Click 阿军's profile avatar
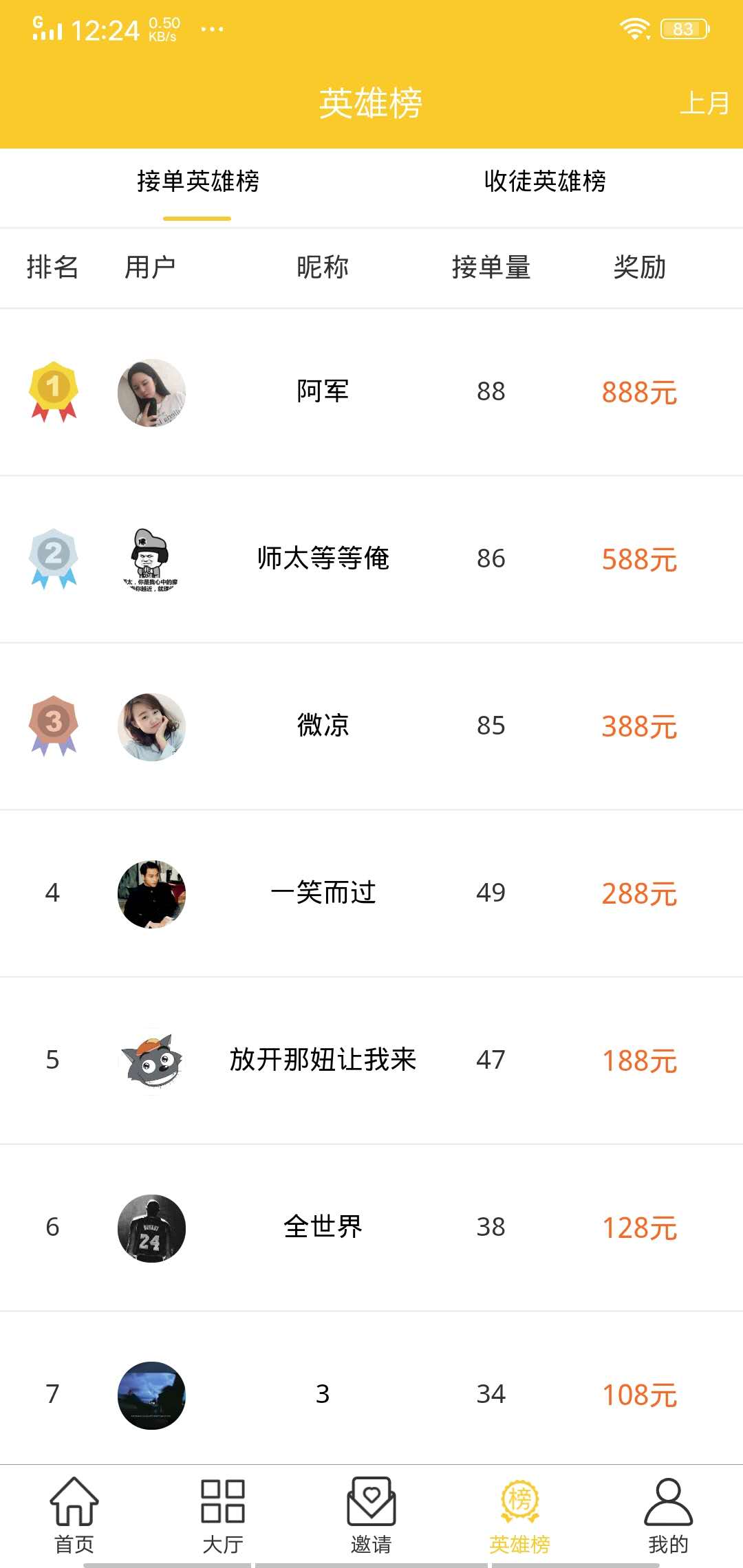 [152, 392]
